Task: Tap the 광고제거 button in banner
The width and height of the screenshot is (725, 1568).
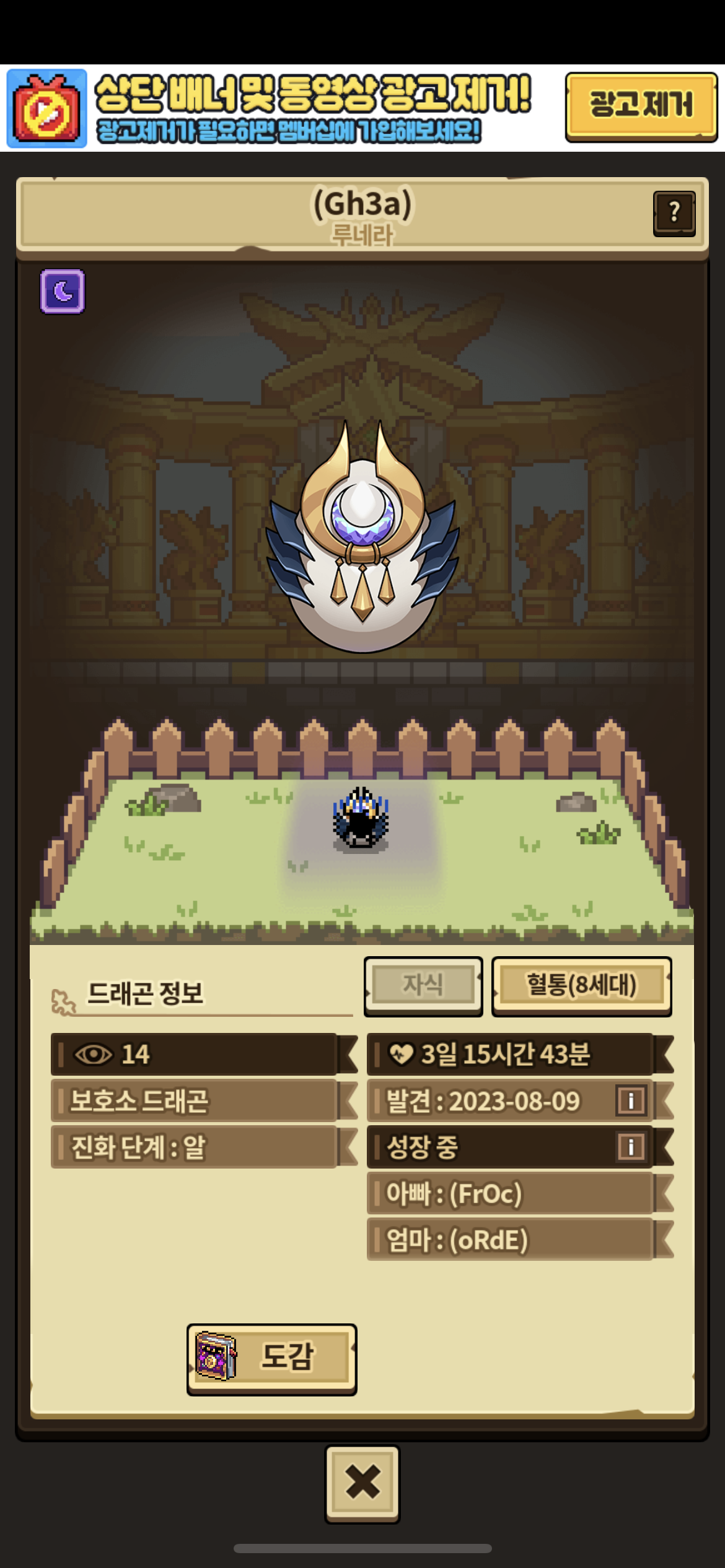Action: [641, 107]
